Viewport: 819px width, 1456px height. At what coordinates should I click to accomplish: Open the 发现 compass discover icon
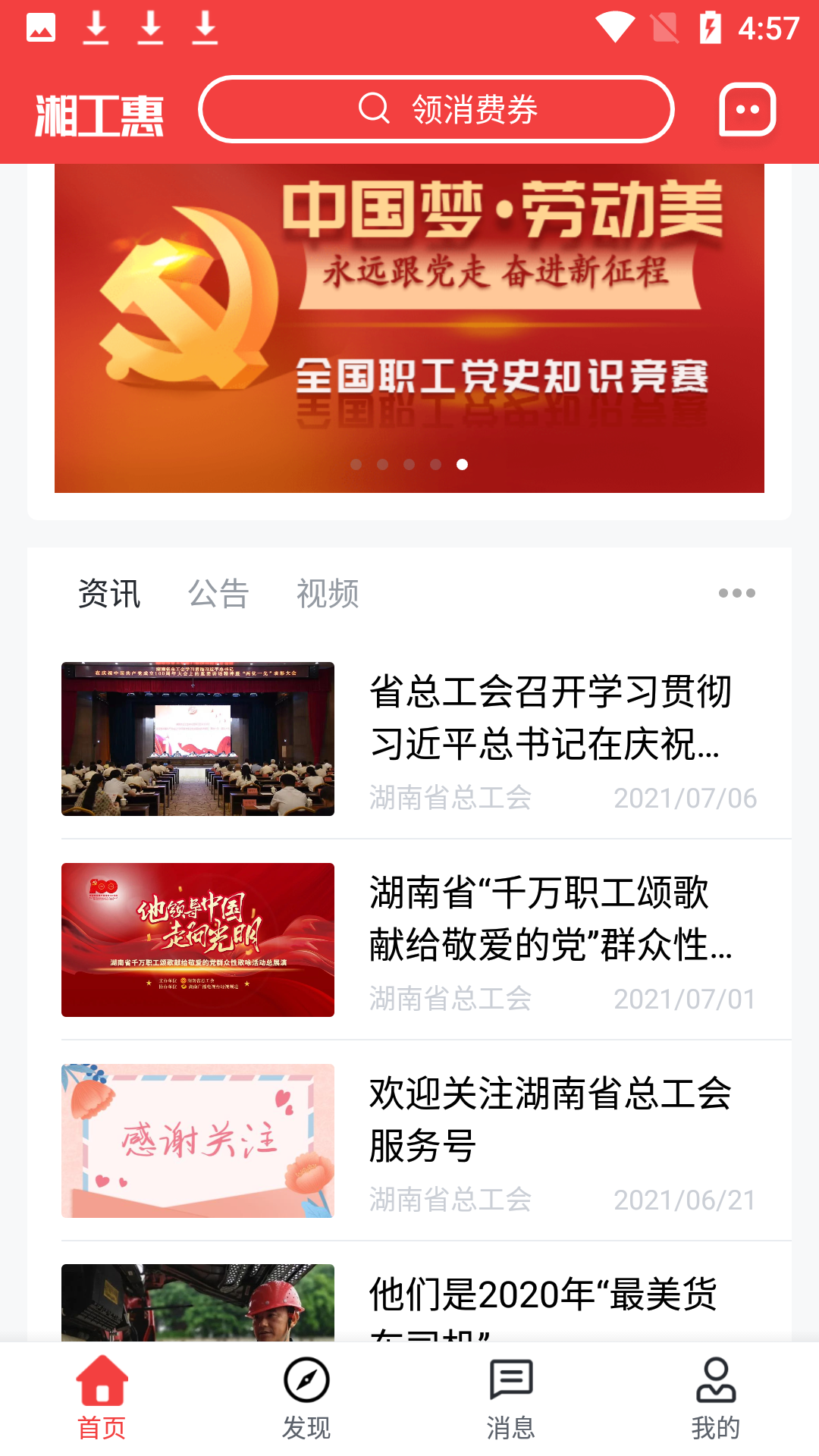click(307, 1384)
